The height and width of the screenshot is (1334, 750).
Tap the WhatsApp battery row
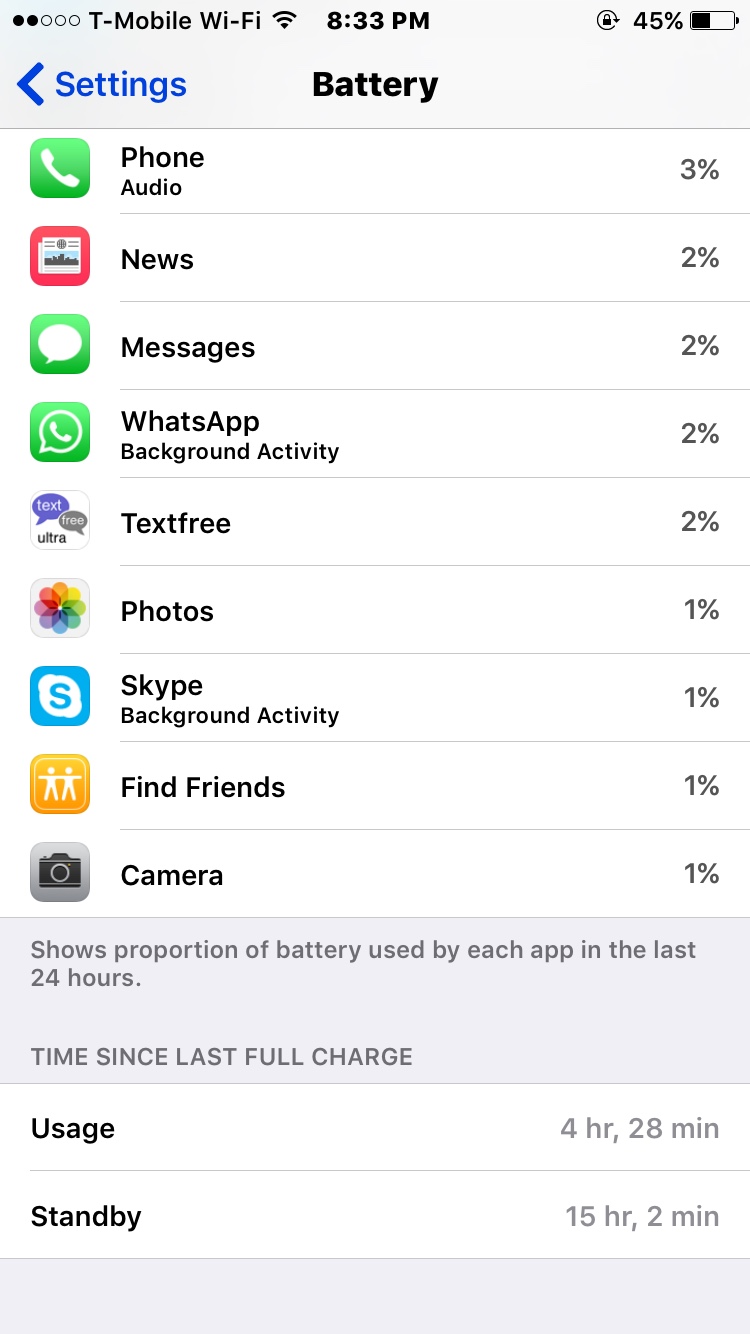[x=375, y=434]
